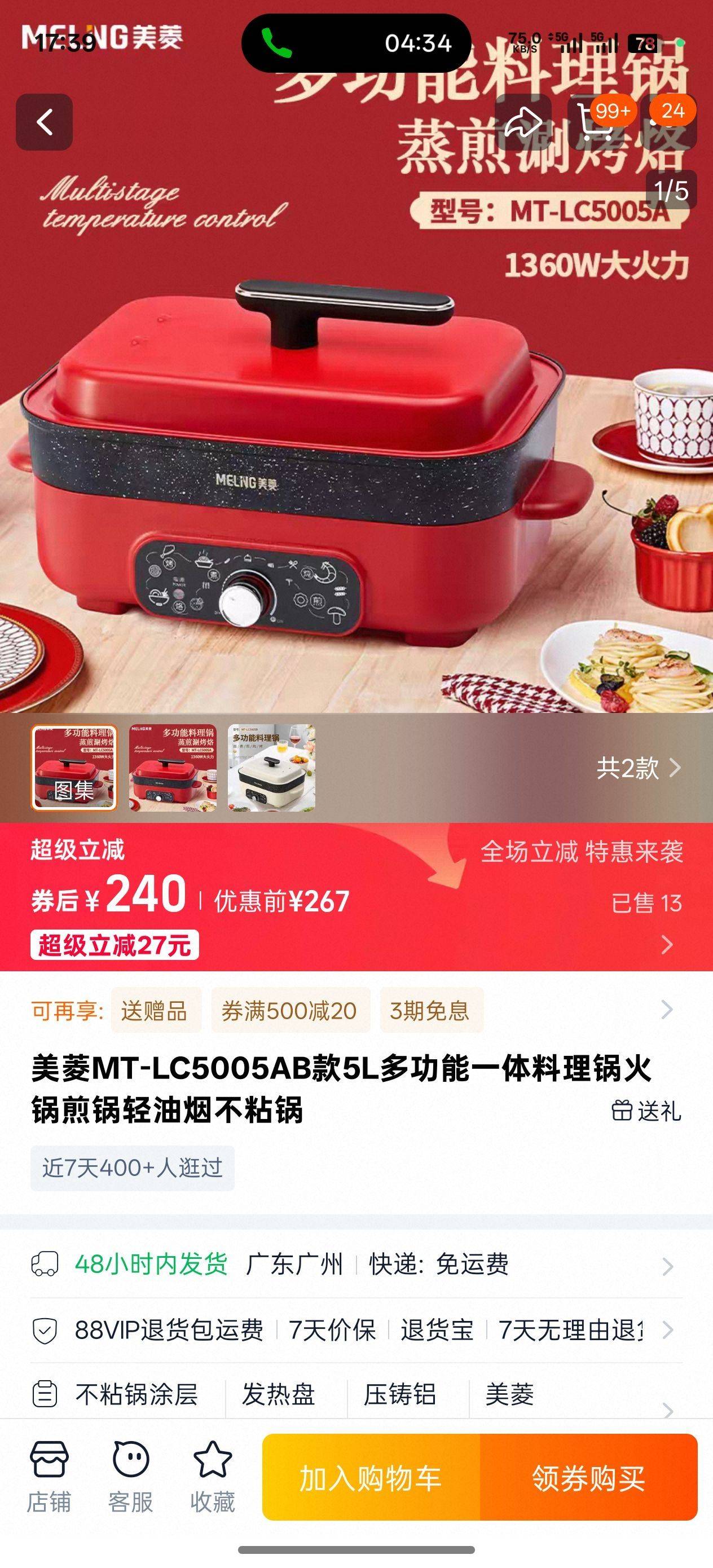Open the 超级立减27元 discount details
This screenshot has width=713, height=1568.
point(115,945)
